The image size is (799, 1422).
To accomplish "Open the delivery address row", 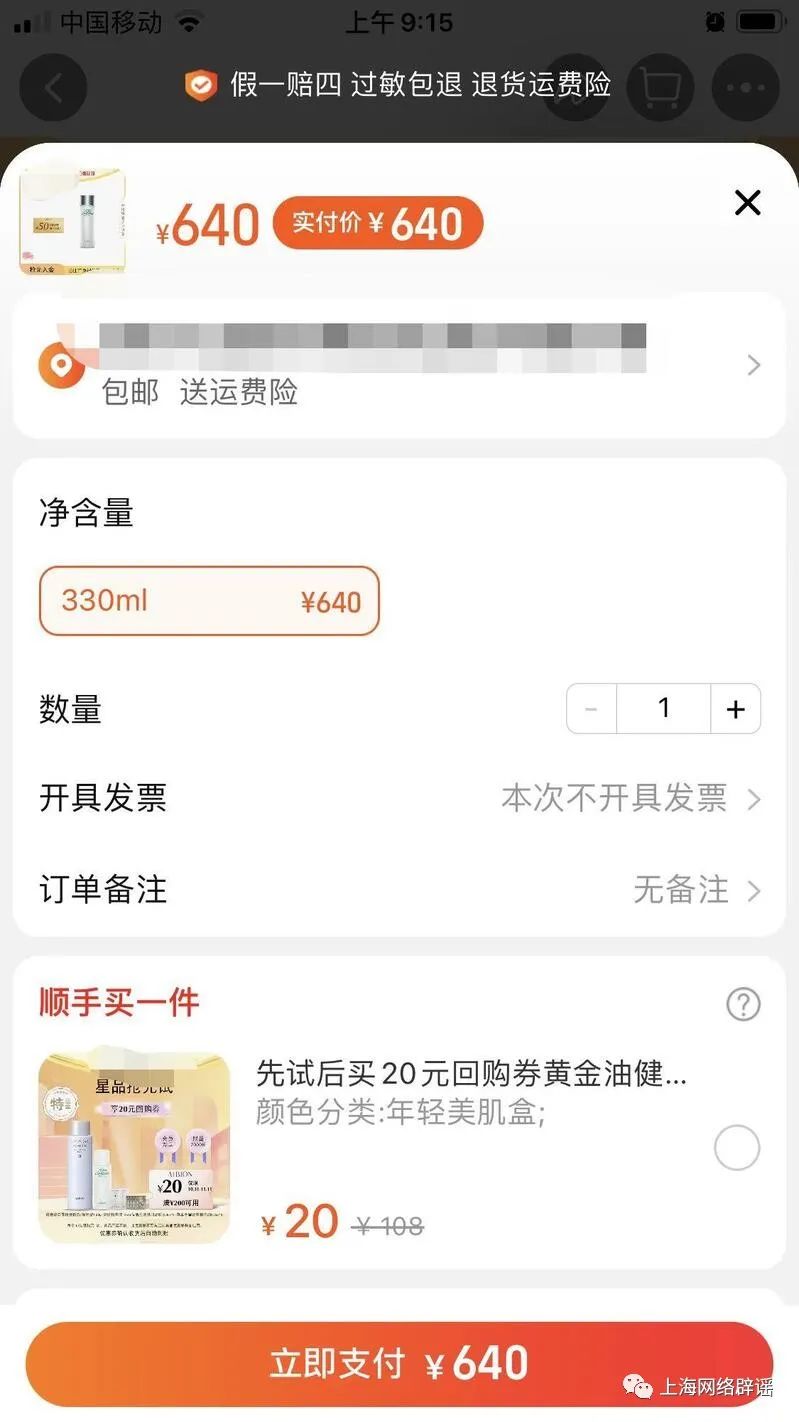I will tap(398, 365).
